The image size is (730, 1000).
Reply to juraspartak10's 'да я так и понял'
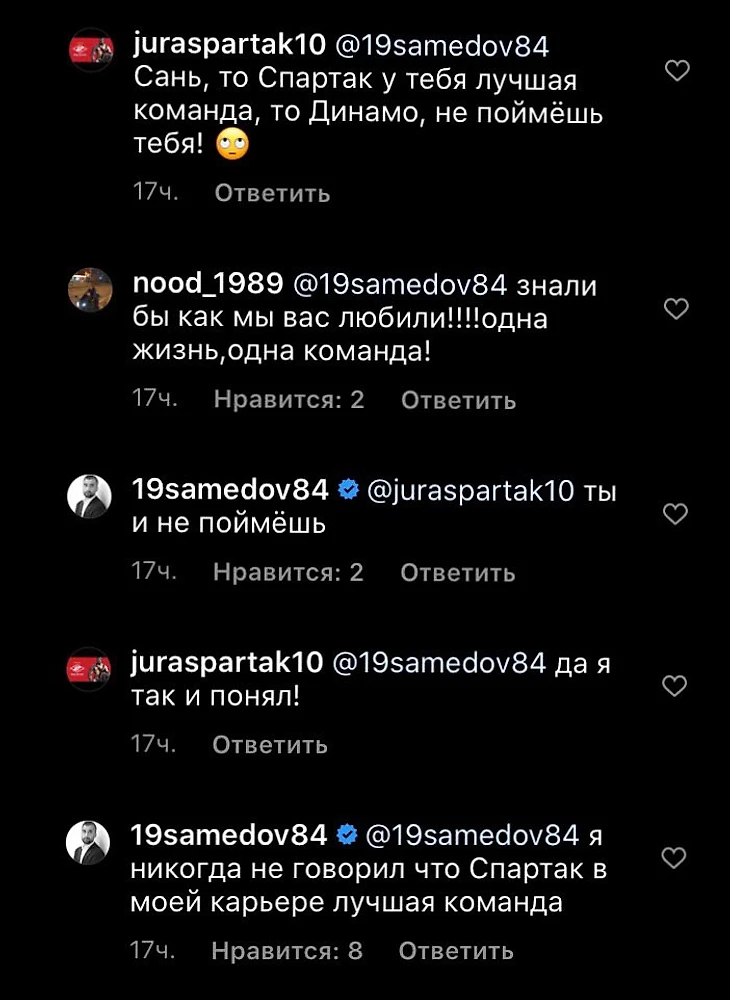(270, 745)
